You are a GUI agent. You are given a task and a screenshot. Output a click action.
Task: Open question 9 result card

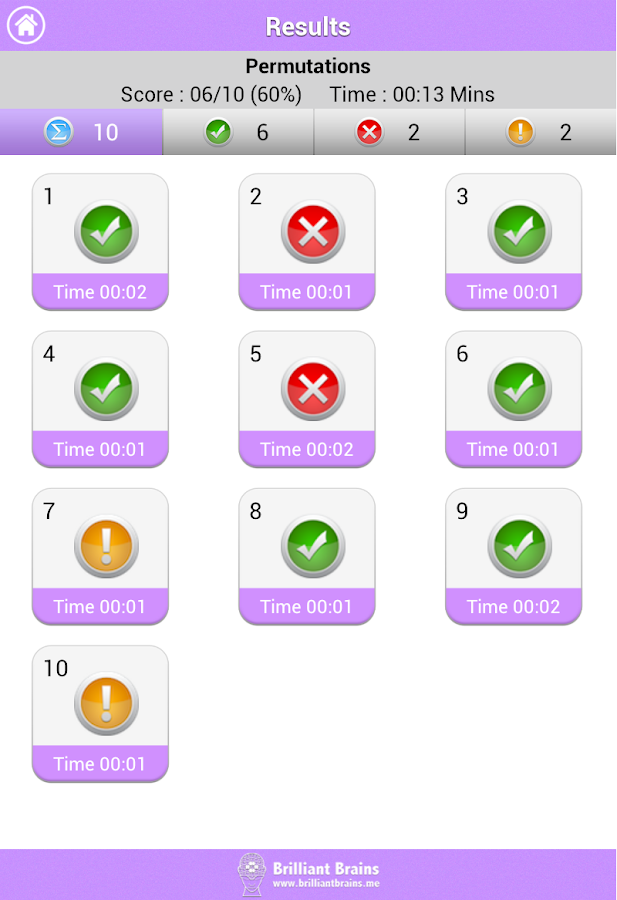tap(513, 556)
